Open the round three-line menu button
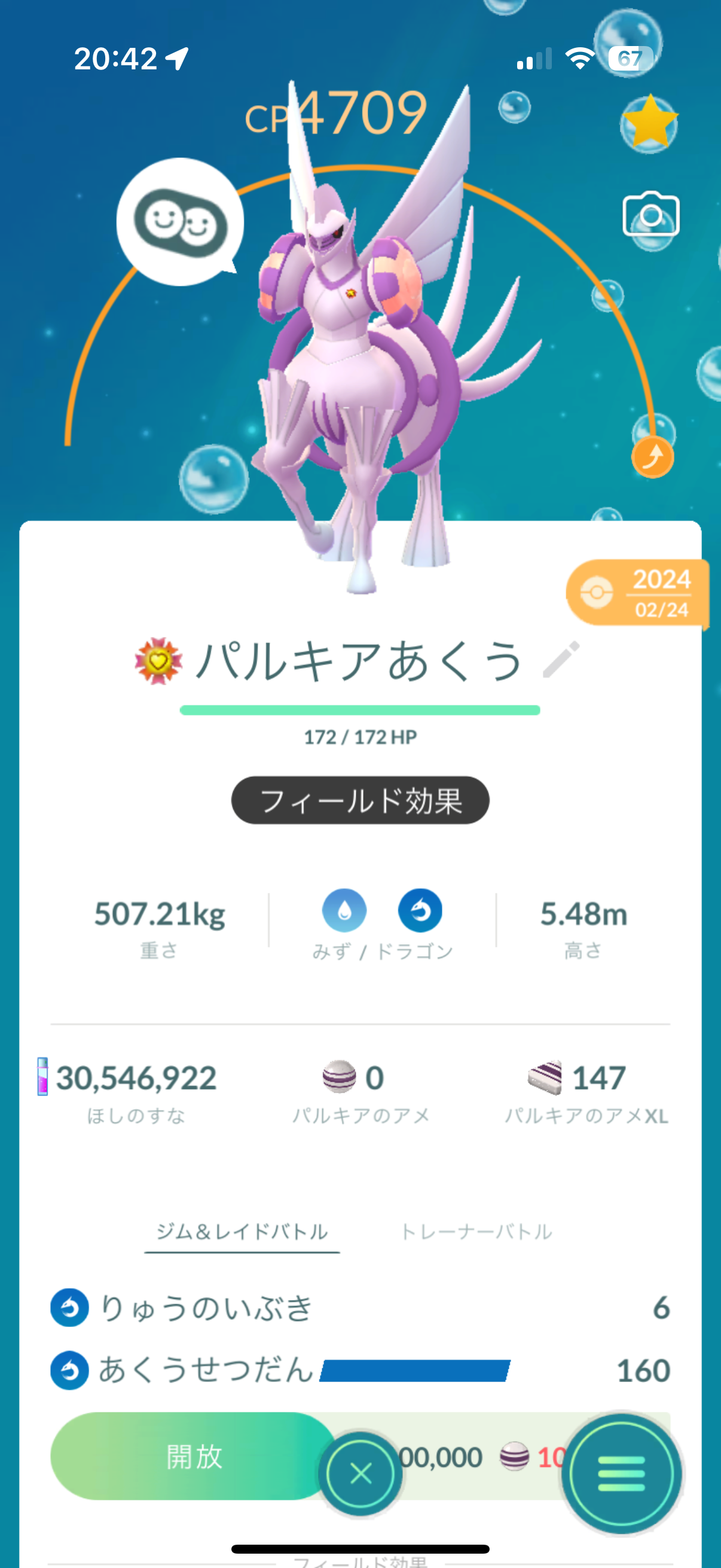The image size is (721, 1568). click(x=621, y=1474)
